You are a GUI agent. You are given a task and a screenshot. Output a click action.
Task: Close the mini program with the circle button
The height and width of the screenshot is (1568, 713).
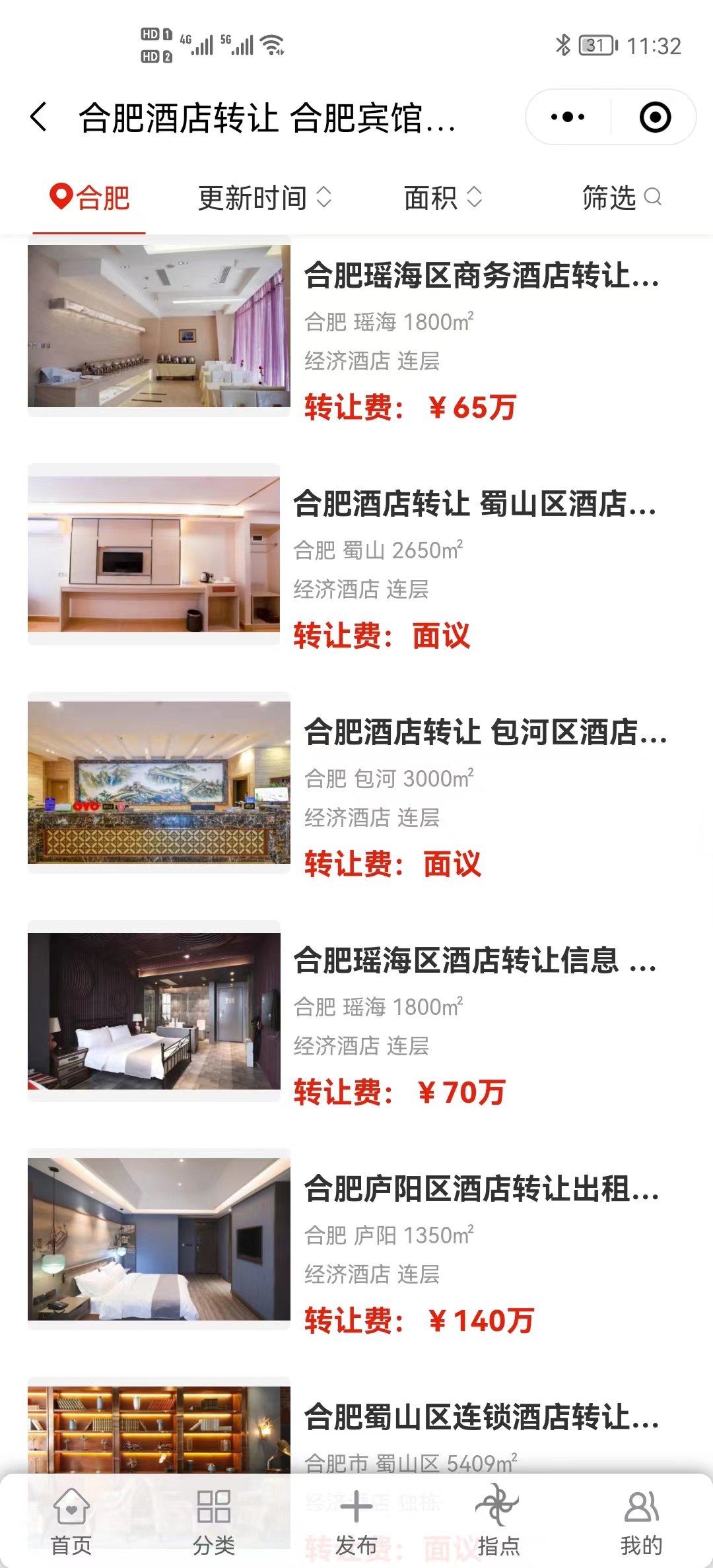click(x=655, y=117)
